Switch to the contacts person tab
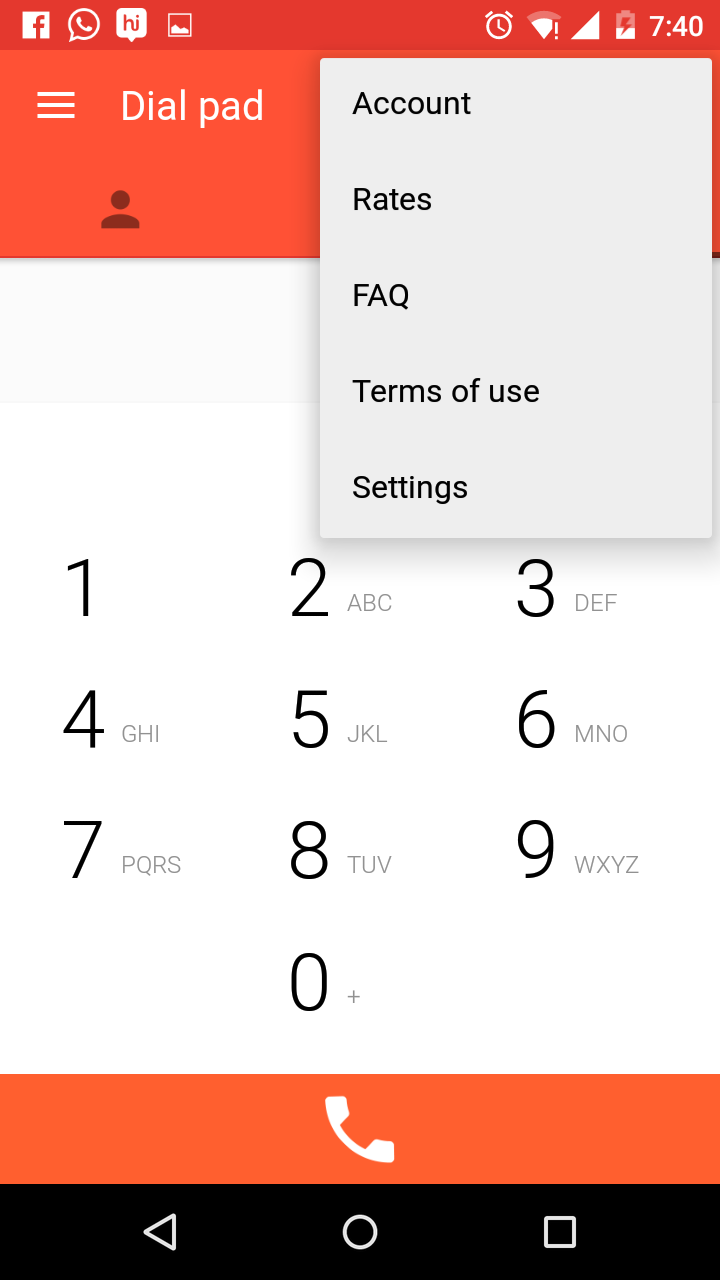720x1280 pixels. [x=120, y=210]
